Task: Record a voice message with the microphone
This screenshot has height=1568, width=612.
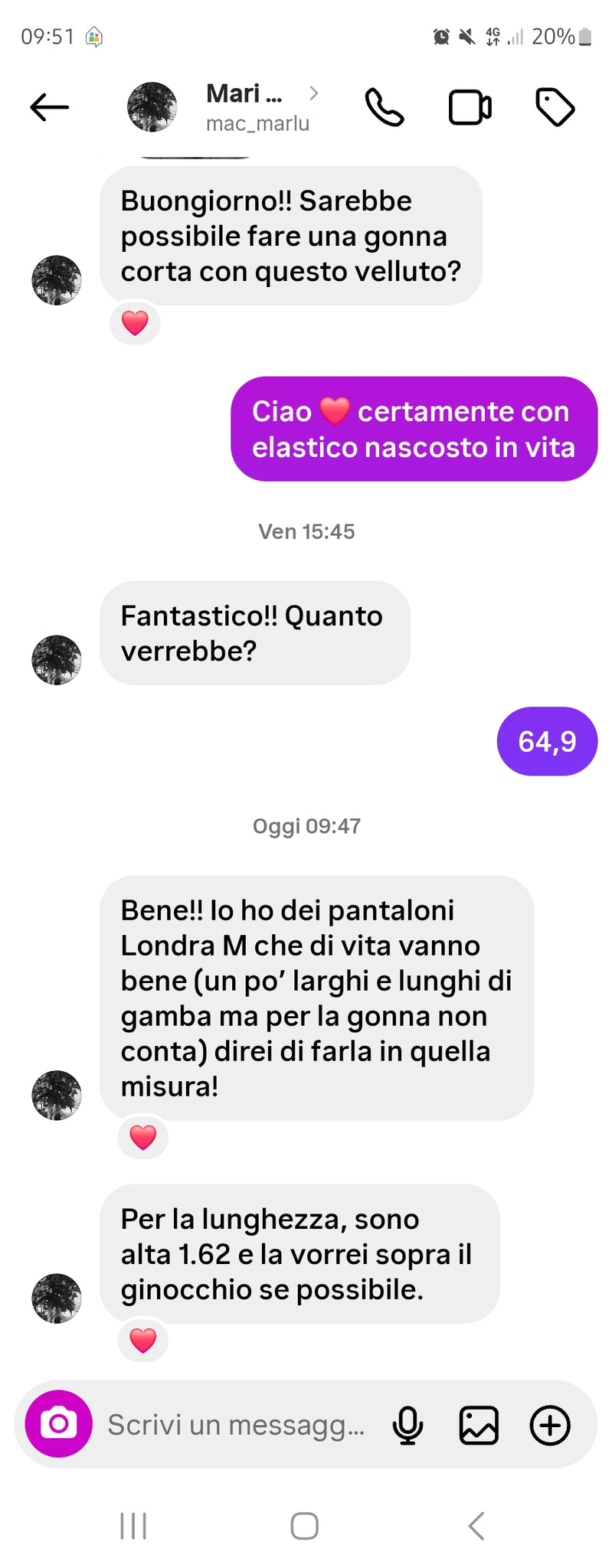Action: (x=407, y=1425)
